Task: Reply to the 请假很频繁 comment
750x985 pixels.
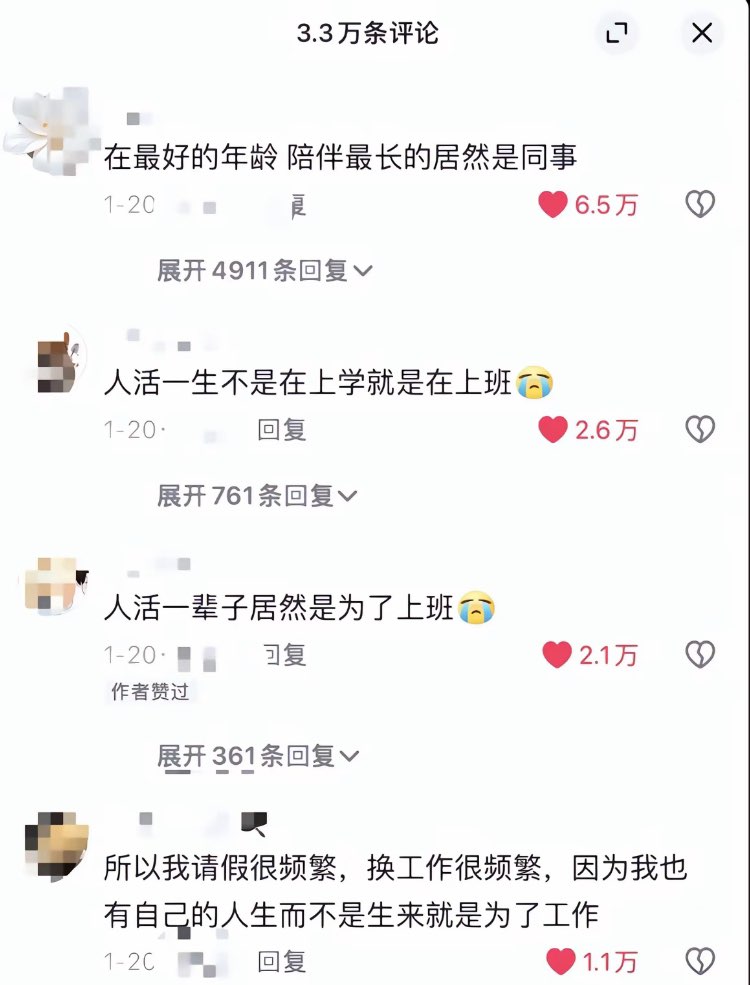Action: (x=281, y=962)
